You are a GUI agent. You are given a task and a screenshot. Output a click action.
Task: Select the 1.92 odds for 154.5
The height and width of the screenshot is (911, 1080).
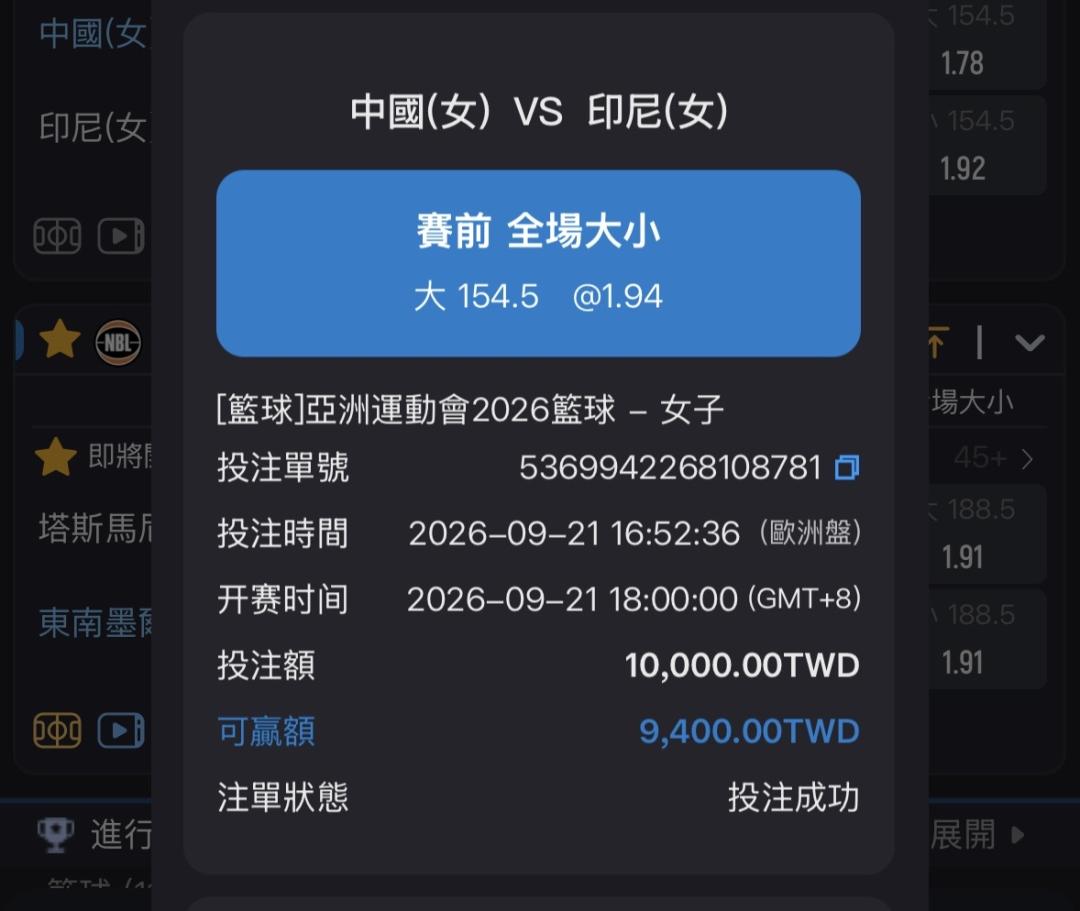tap(987, 145)
